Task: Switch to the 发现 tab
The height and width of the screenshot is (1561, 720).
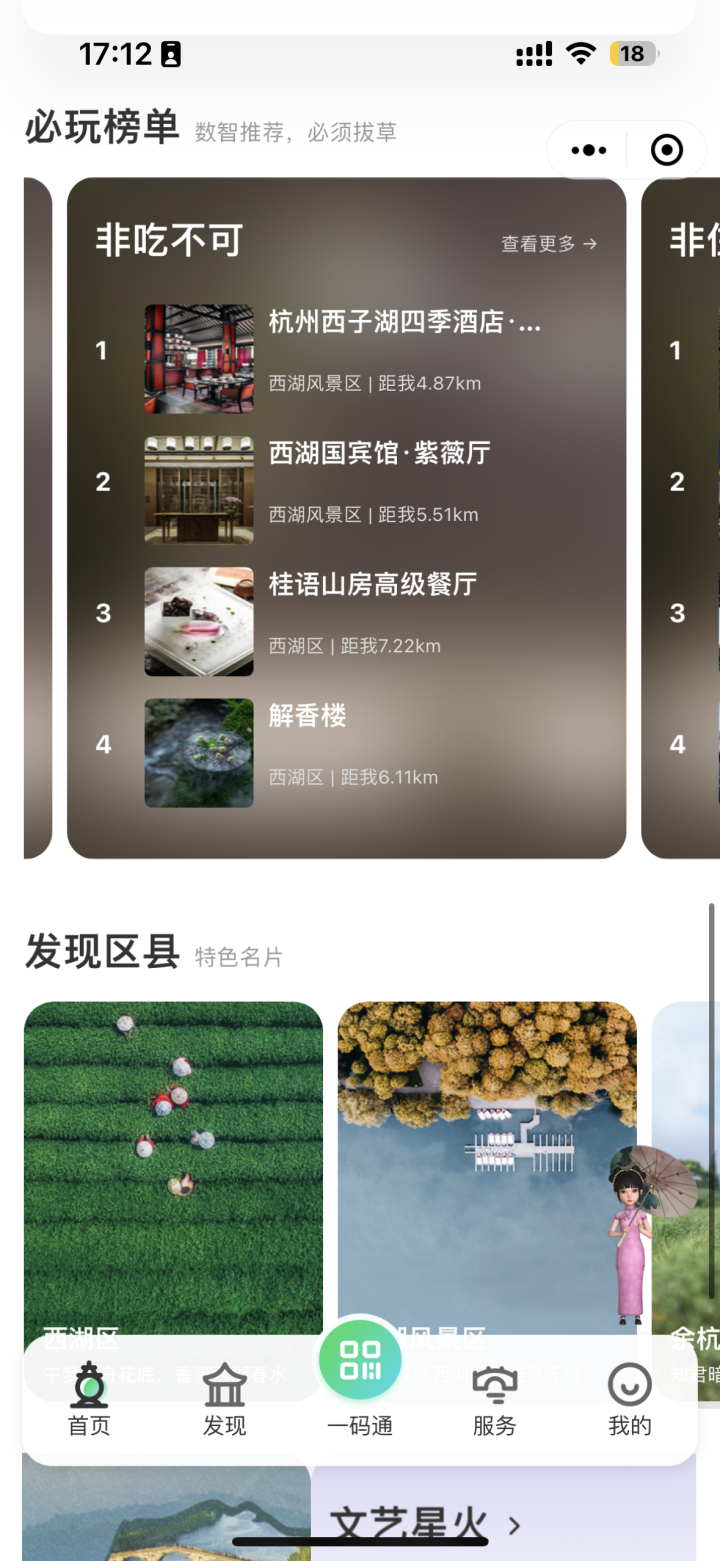Action: (x=224, y=1400)
